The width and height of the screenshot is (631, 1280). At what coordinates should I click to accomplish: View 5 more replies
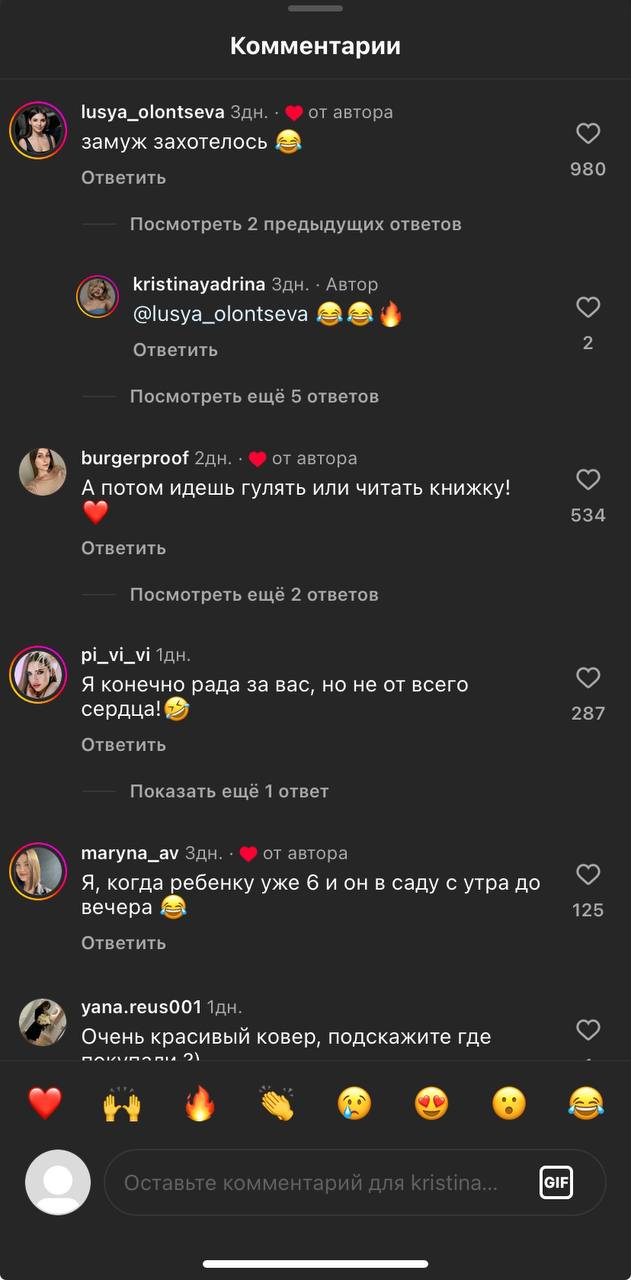coord(254,397)
